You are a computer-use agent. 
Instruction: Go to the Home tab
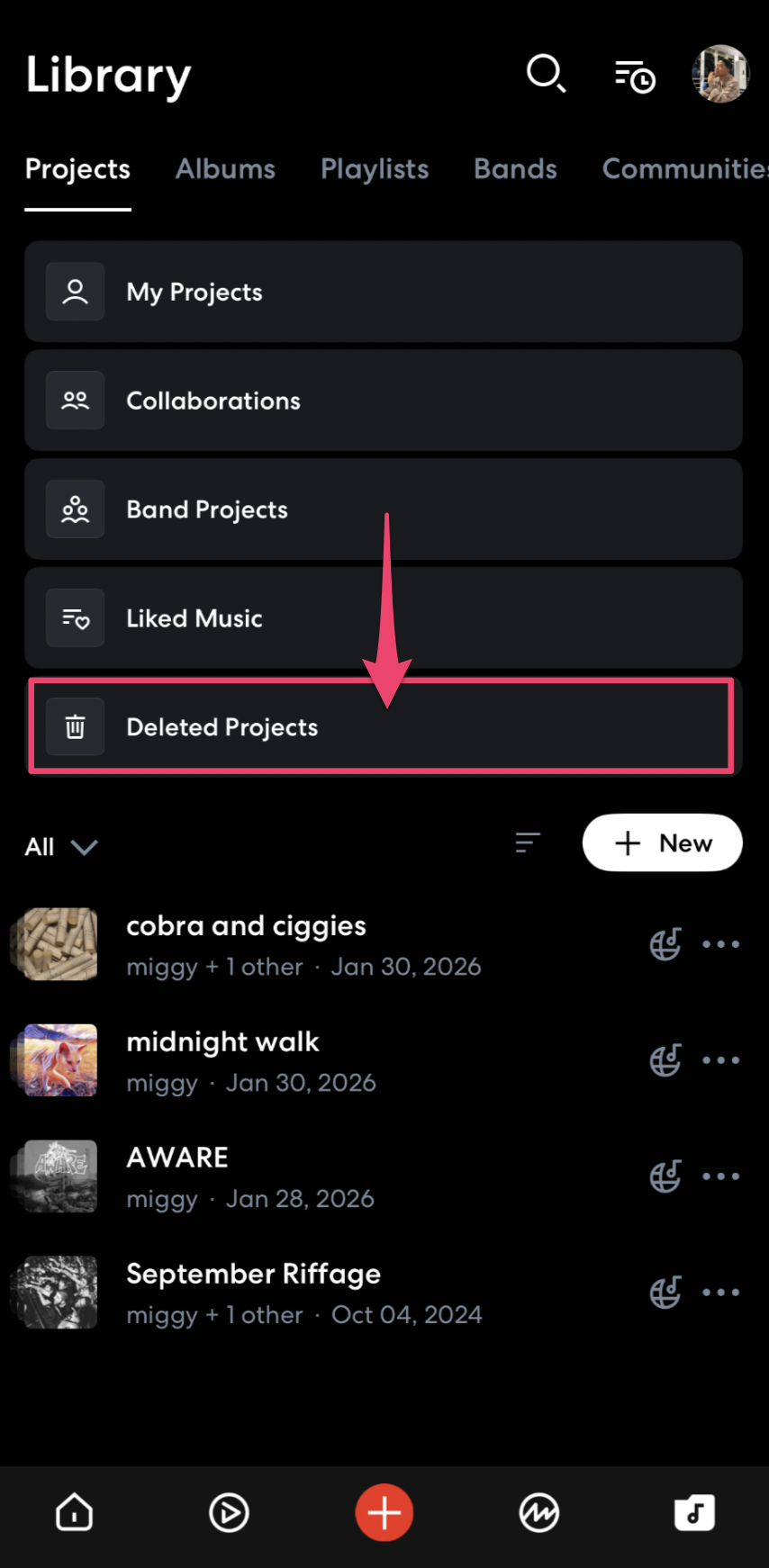[74, 1513]
